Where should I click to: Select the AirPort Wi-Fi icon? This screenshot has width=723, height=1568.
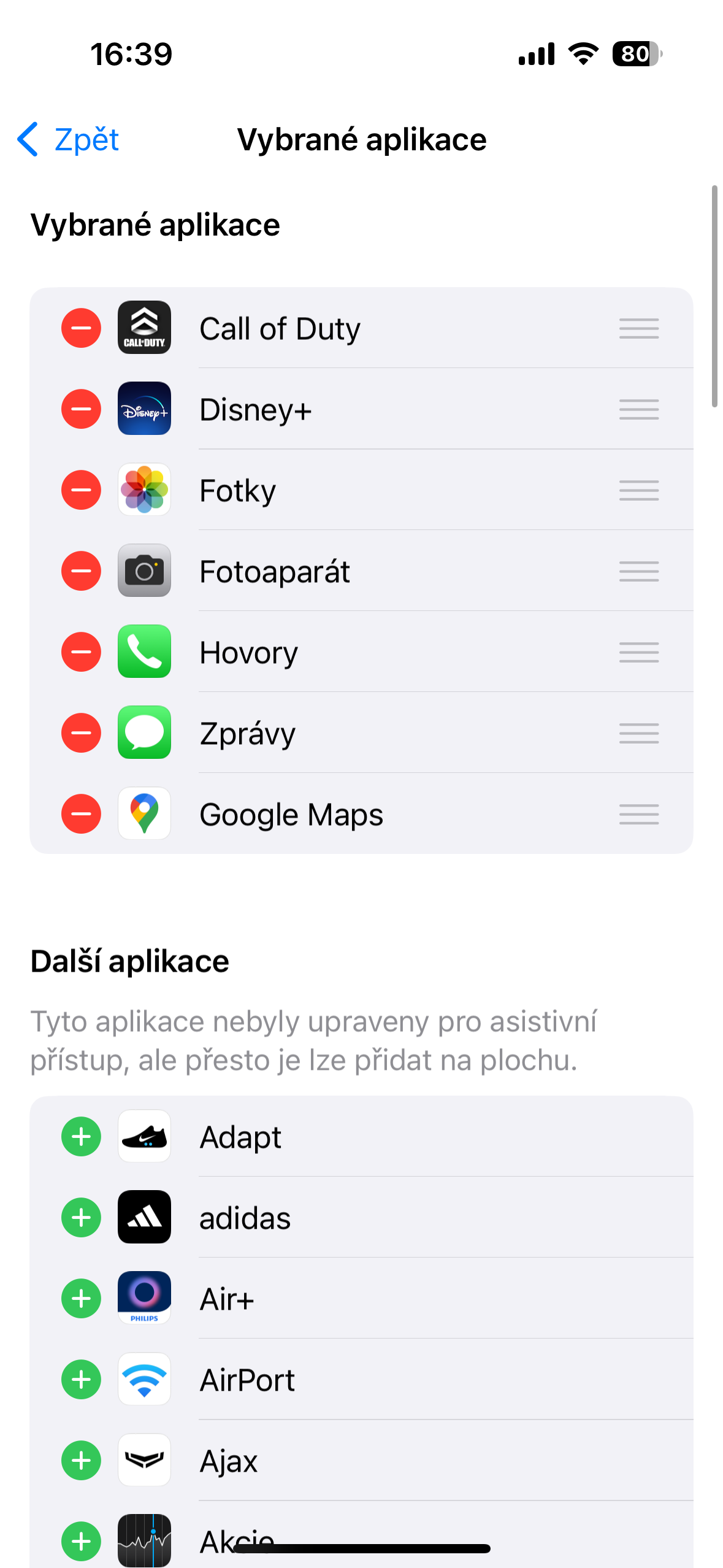pyautogui.click(x=144, y=1379)
